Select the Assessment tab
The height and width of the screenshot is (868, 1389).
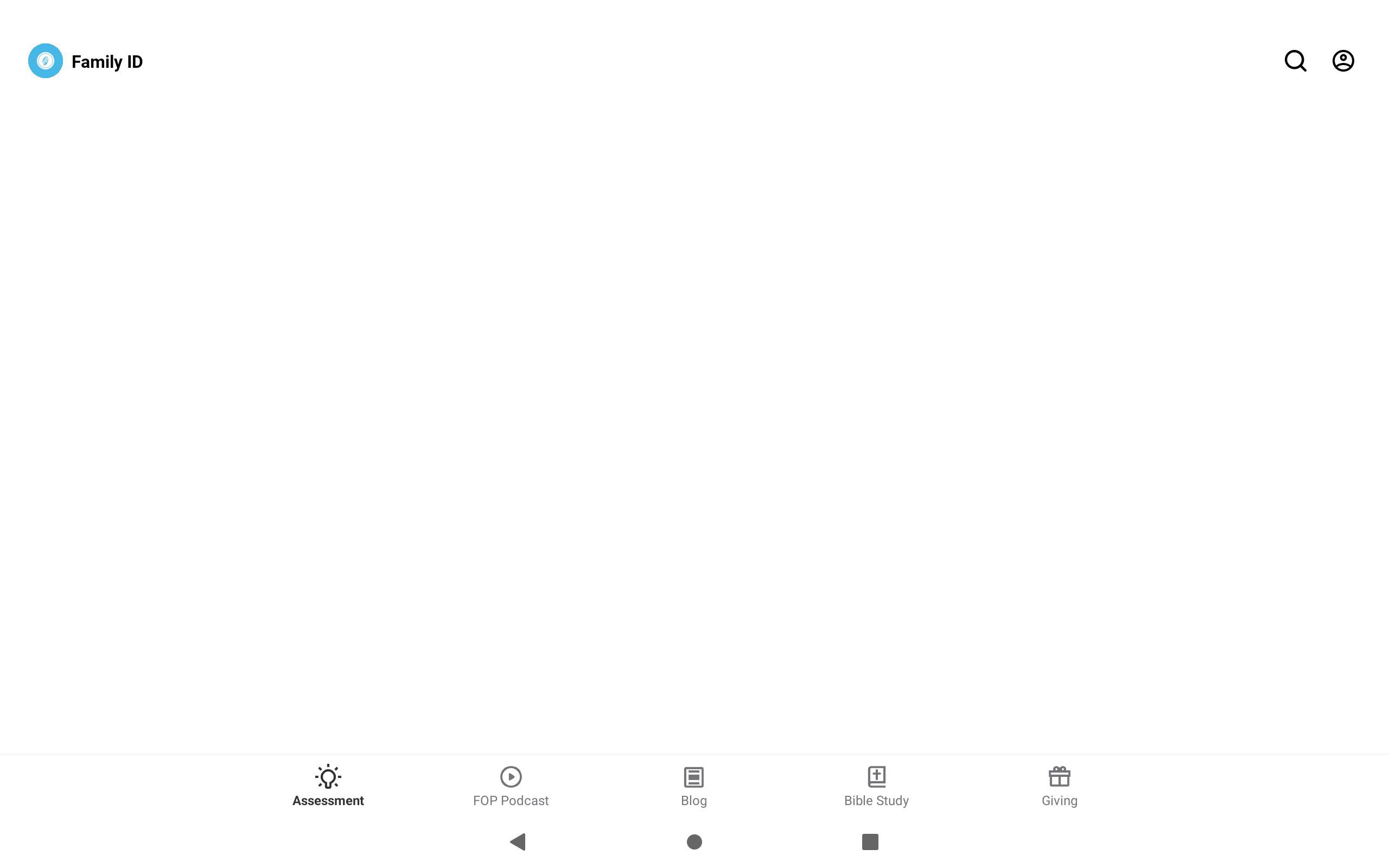coord(328,786)
